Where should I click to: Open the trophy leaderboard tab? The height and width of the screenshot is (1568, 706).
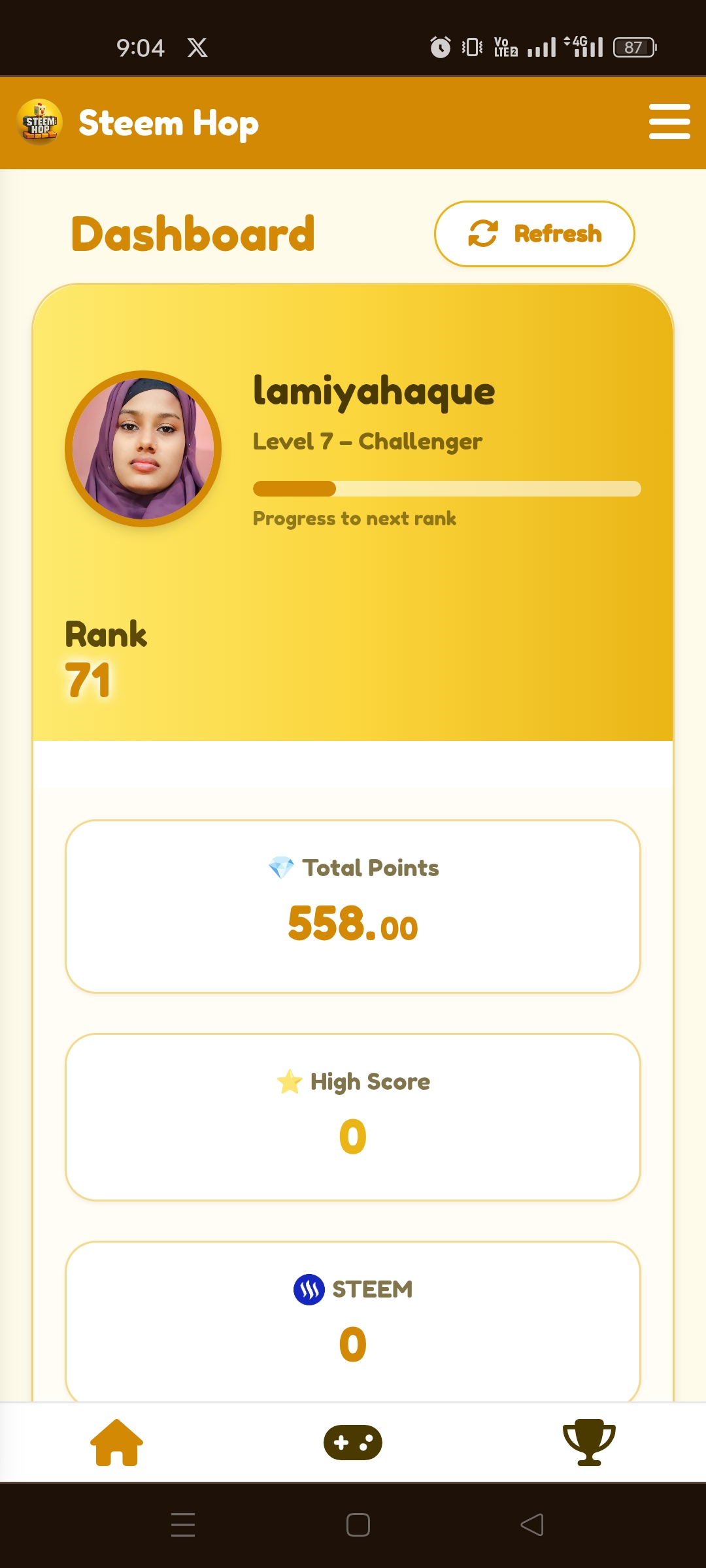tap(589, 1443)
